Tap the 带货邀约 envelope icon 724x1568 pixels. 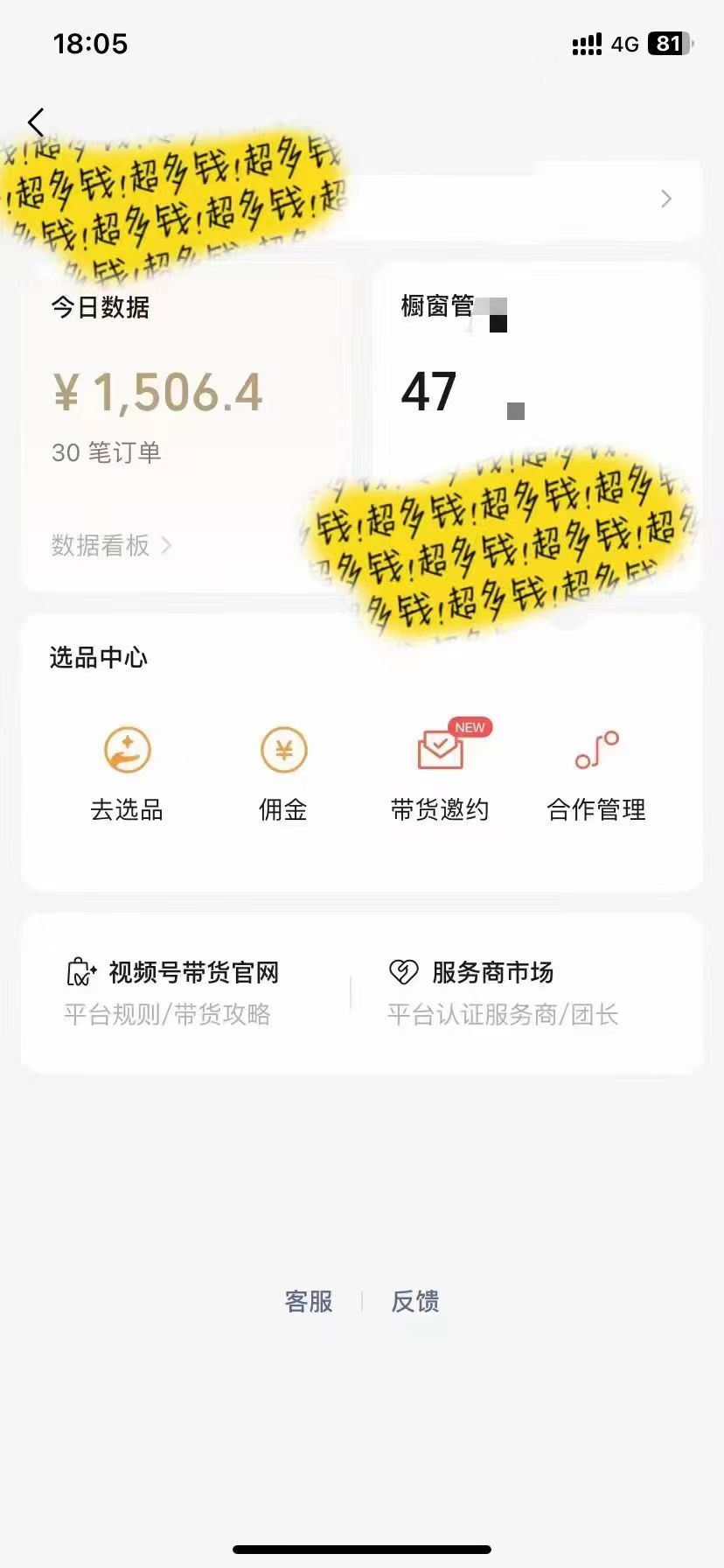tap(439, 750)
